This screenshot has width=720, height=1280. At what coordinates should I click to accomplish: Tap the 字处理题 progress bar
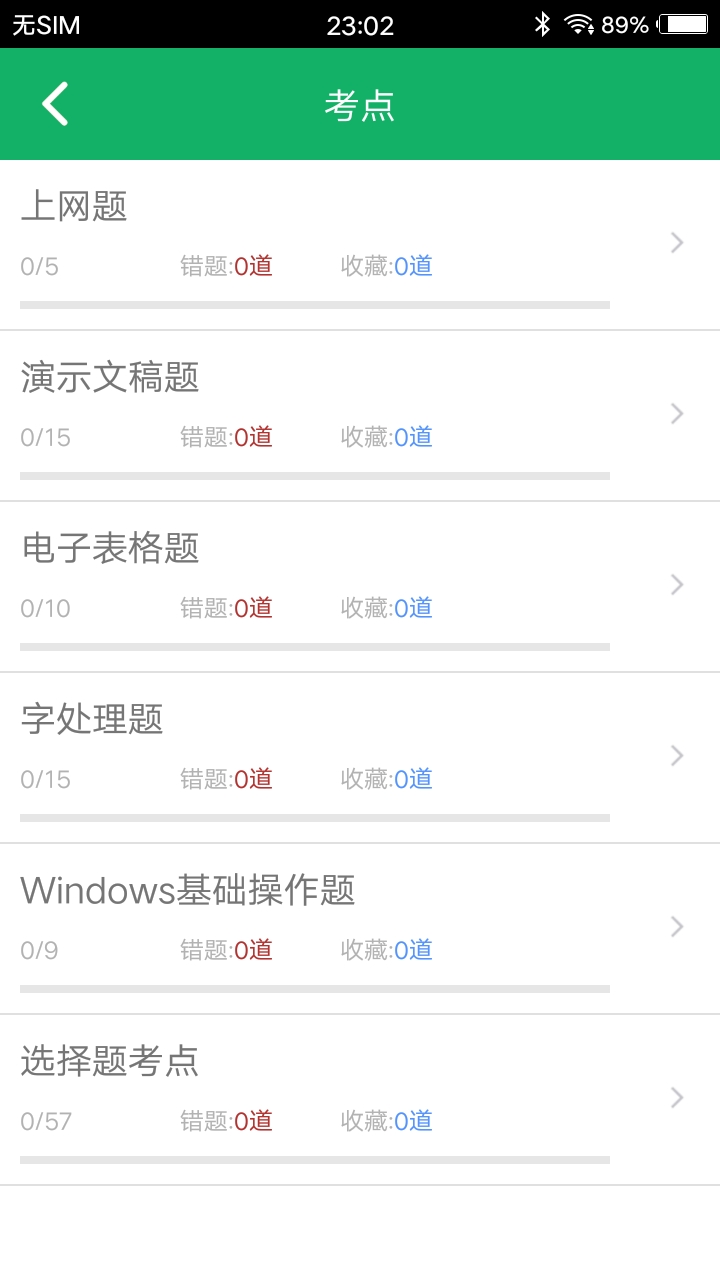(x=314, y=817)
